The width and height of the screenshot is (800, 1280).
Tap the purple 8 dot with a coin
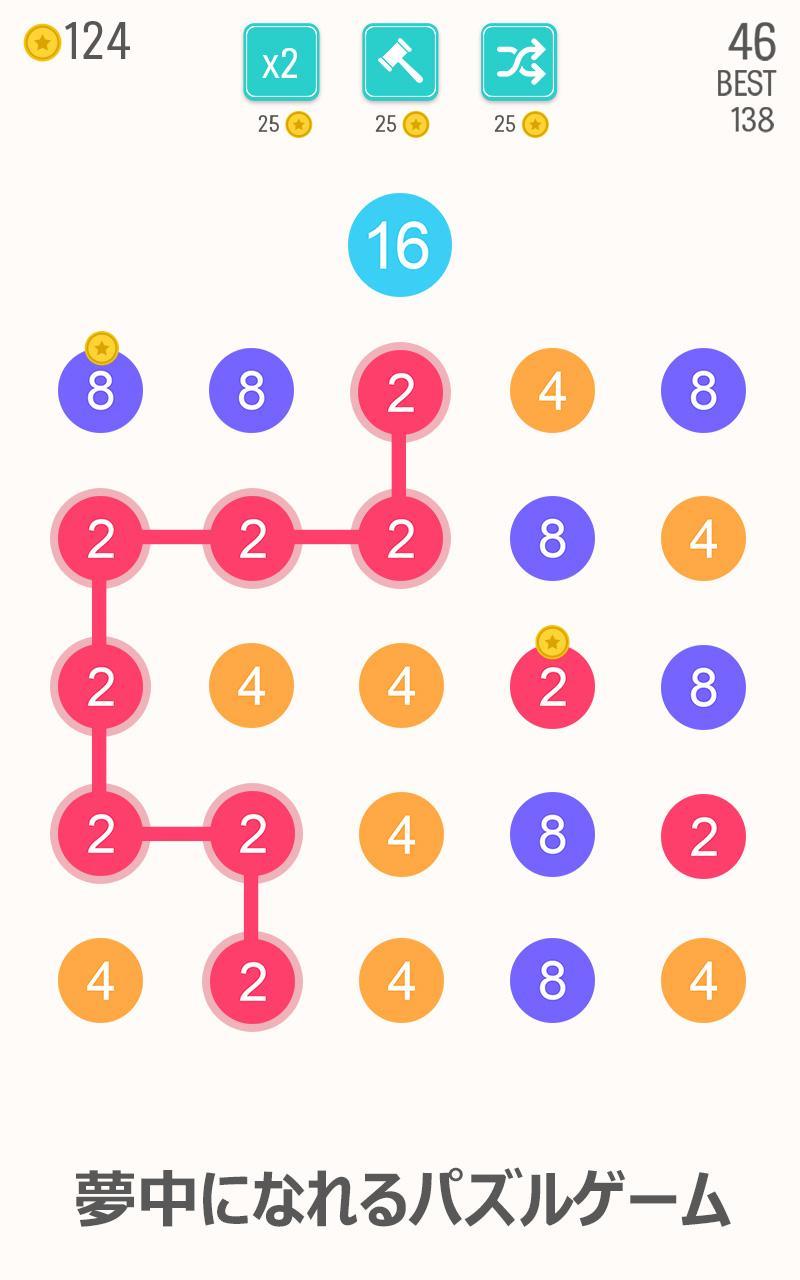click(x=100, y=390)
